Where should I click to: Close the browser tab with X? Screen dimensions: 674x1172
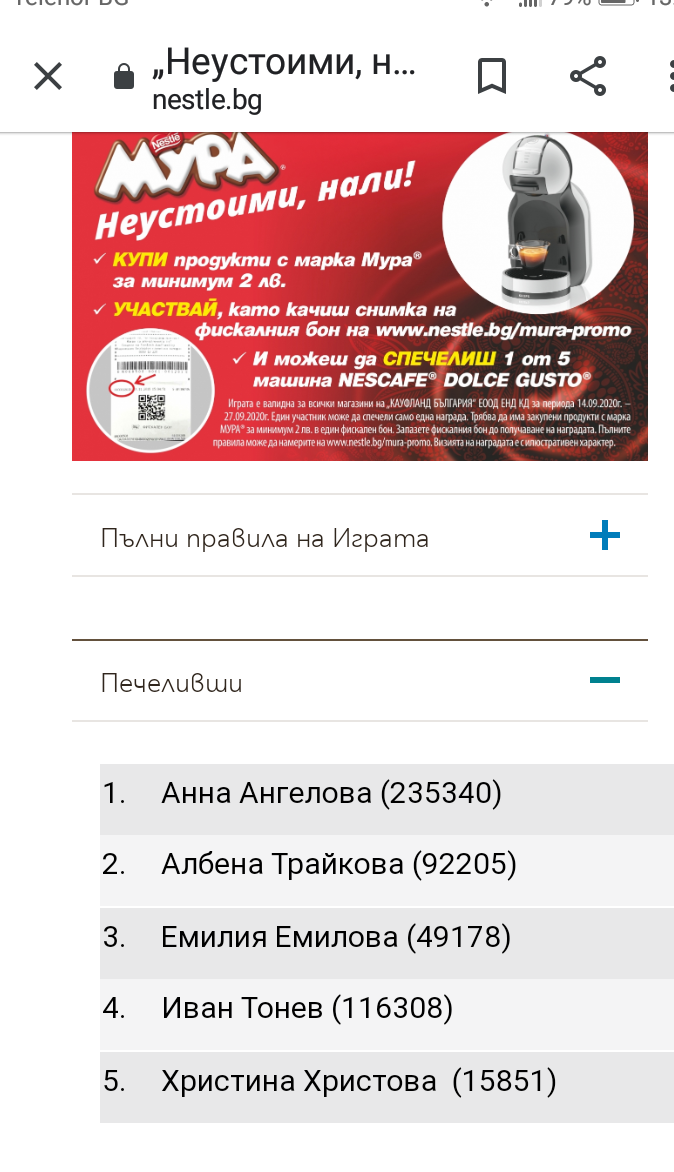(49, 76)
